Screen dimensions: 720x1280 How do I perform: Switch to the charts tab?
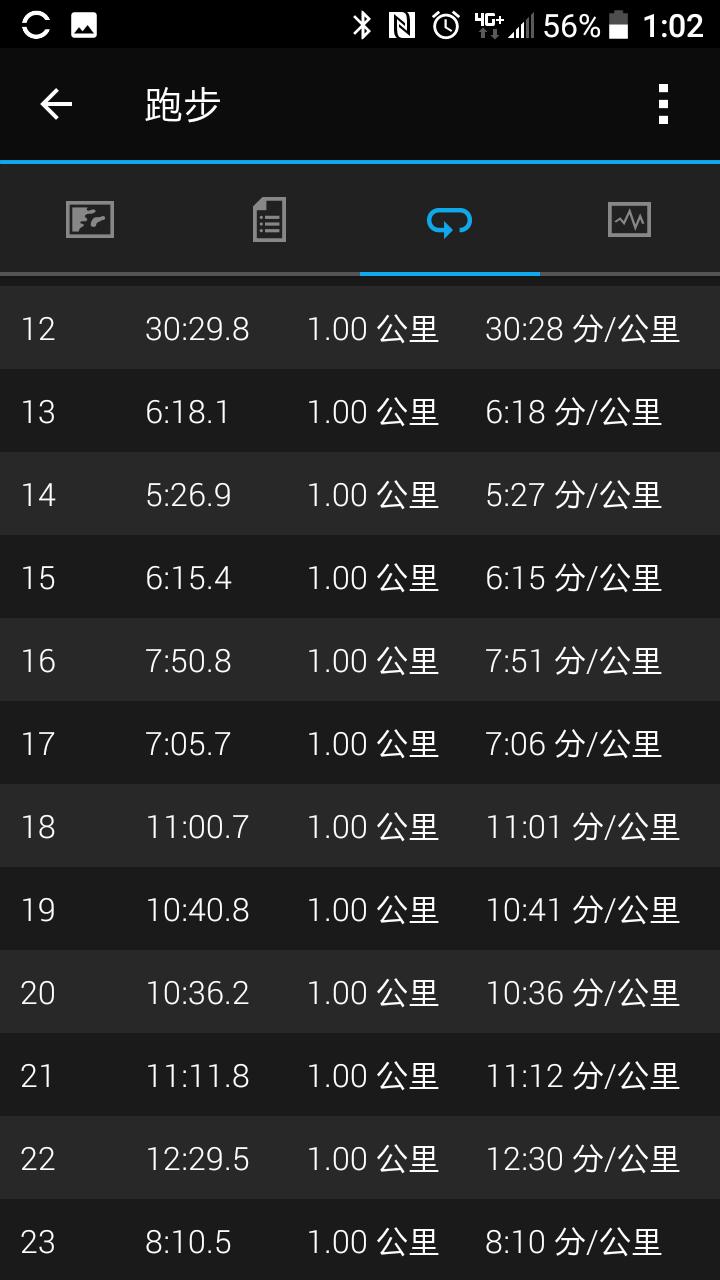(629, 219)
